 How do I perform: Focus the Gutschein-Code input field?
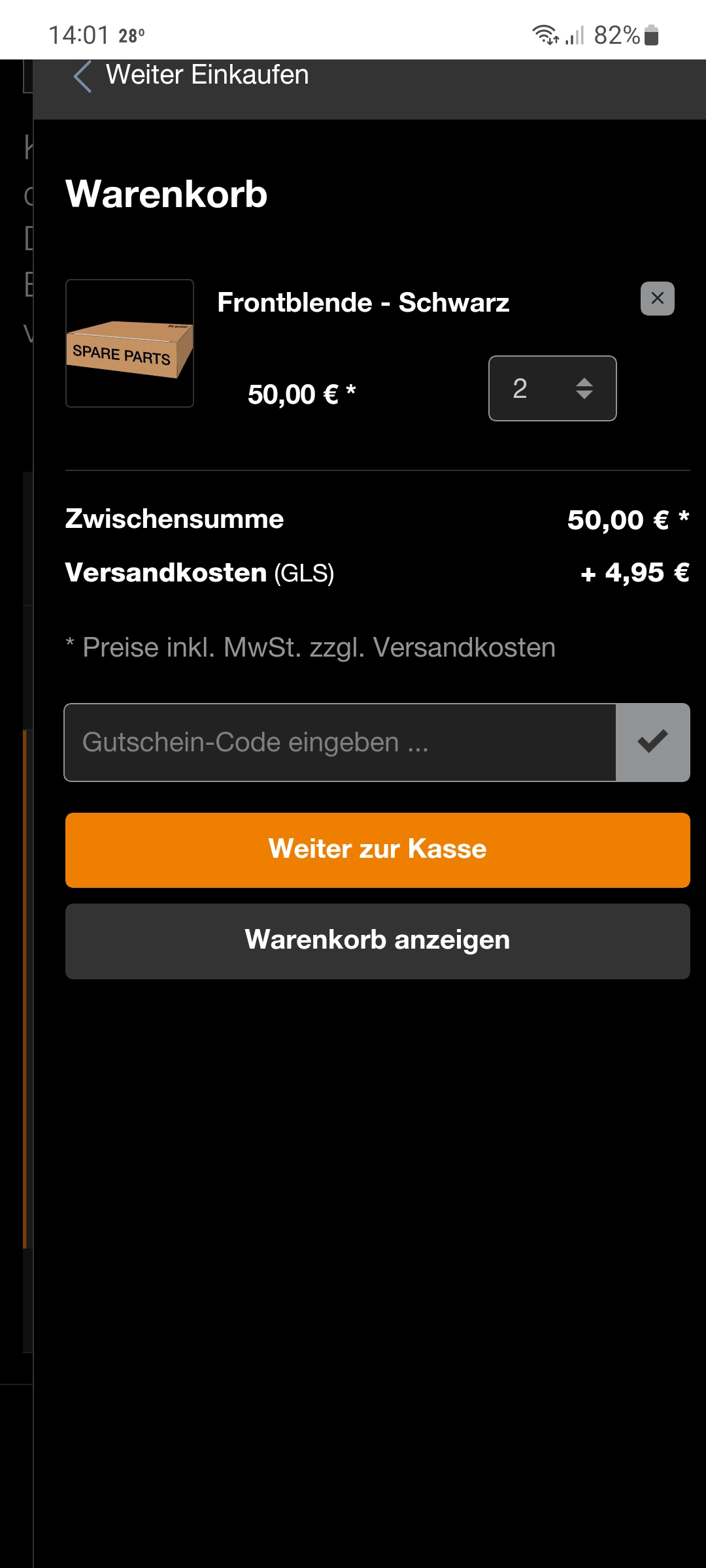[340, 743]
